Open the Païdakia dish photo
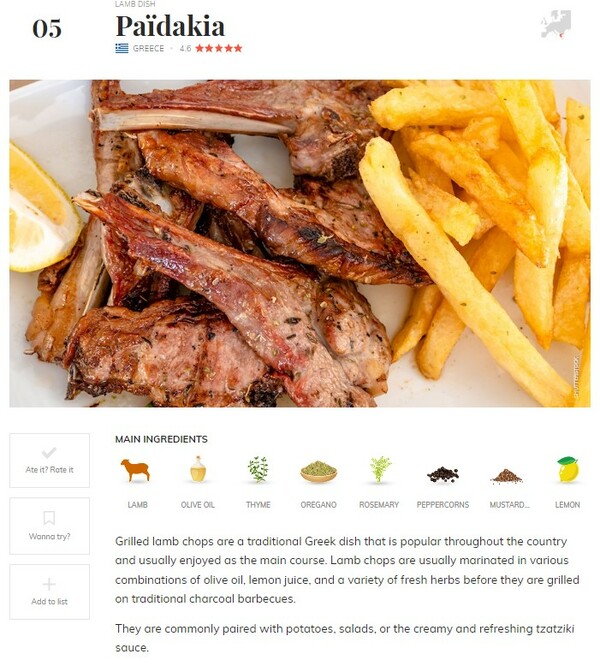 click(x=300, y=243)
